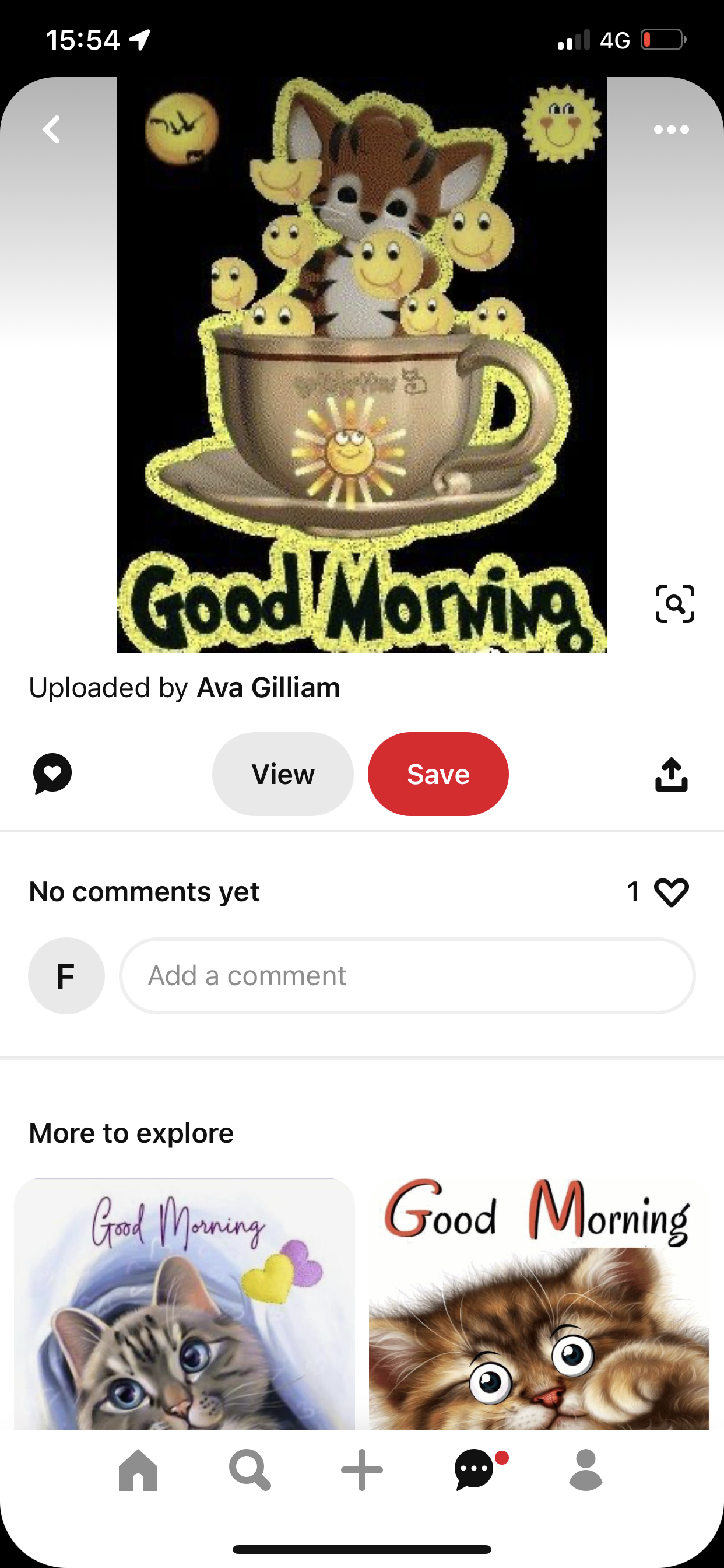Go to the Home tab
Image resolution: width=724 pixels, height=1568 pixels.
pyautogui.click(x=138, y=1470)
